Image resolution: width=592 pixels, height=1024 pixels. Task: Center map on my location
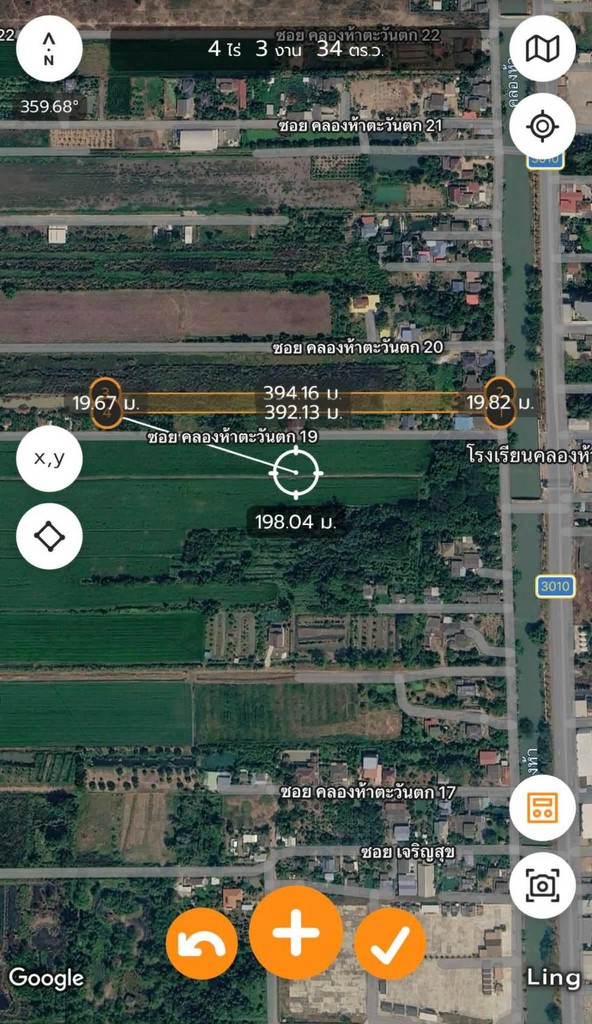coord(542,126)
